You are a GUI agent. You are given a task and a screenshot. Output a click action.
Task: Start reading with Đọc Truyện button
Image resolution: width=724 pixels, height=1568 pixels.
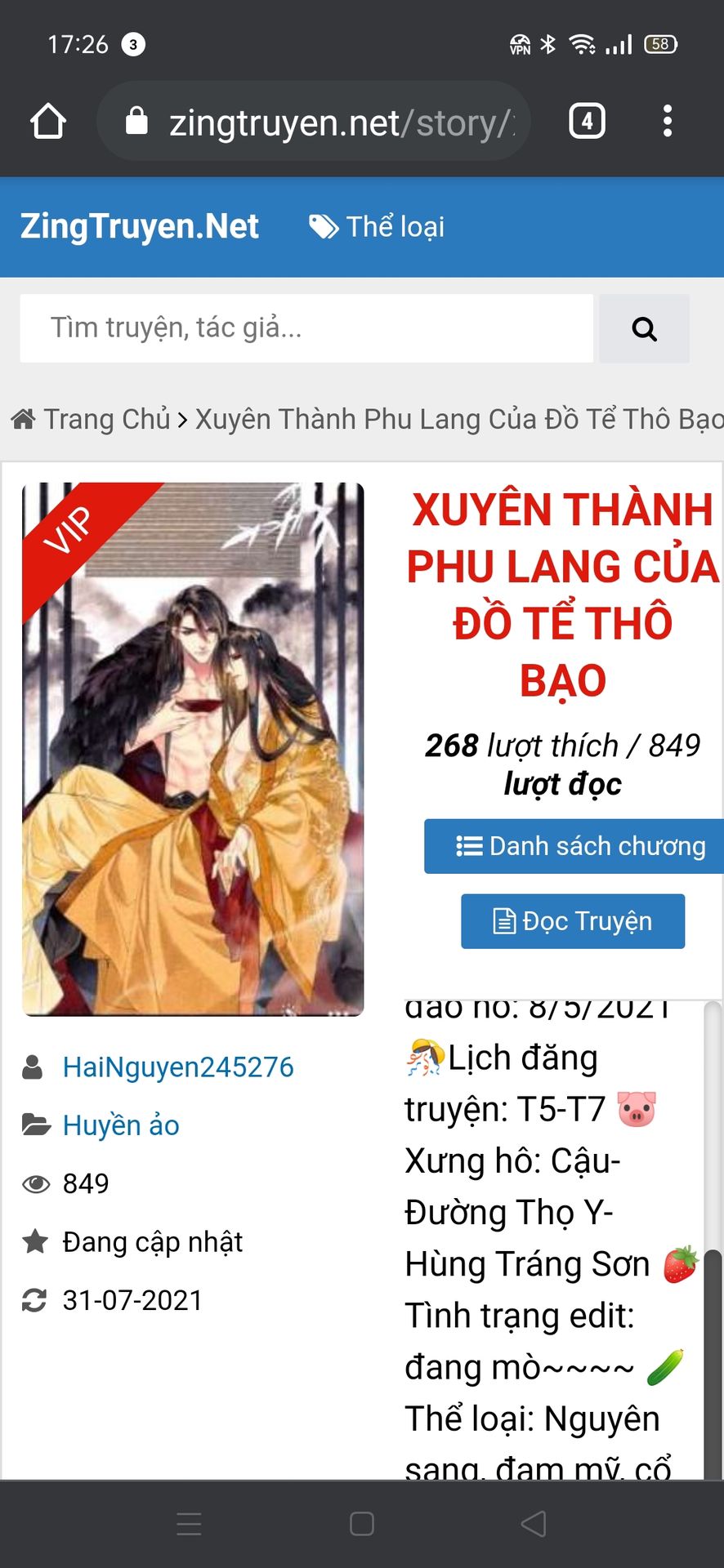pyautogui.click(x=573, y=921)
